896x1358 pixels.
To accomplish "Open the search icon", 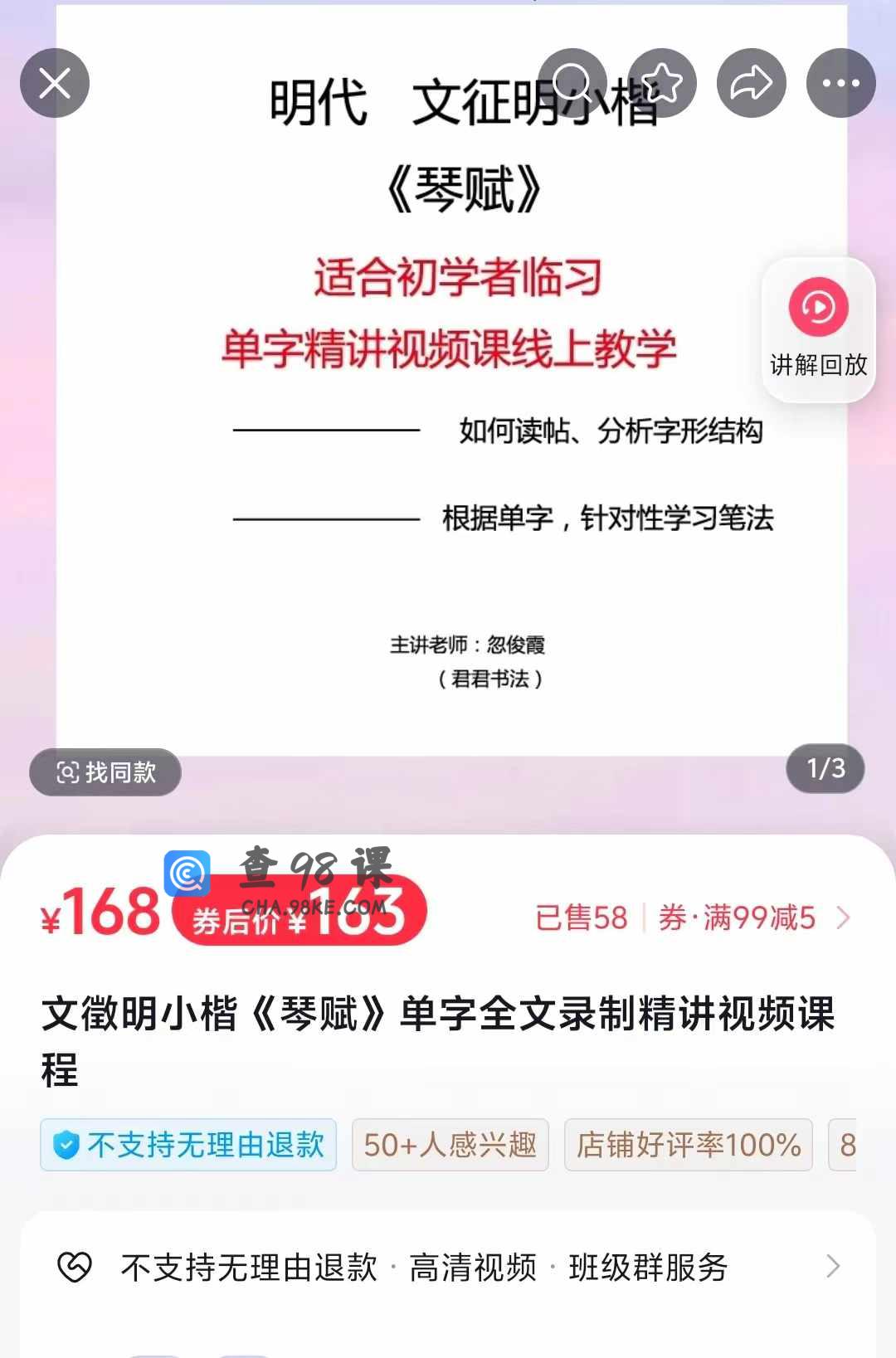I will pos(572,83).
